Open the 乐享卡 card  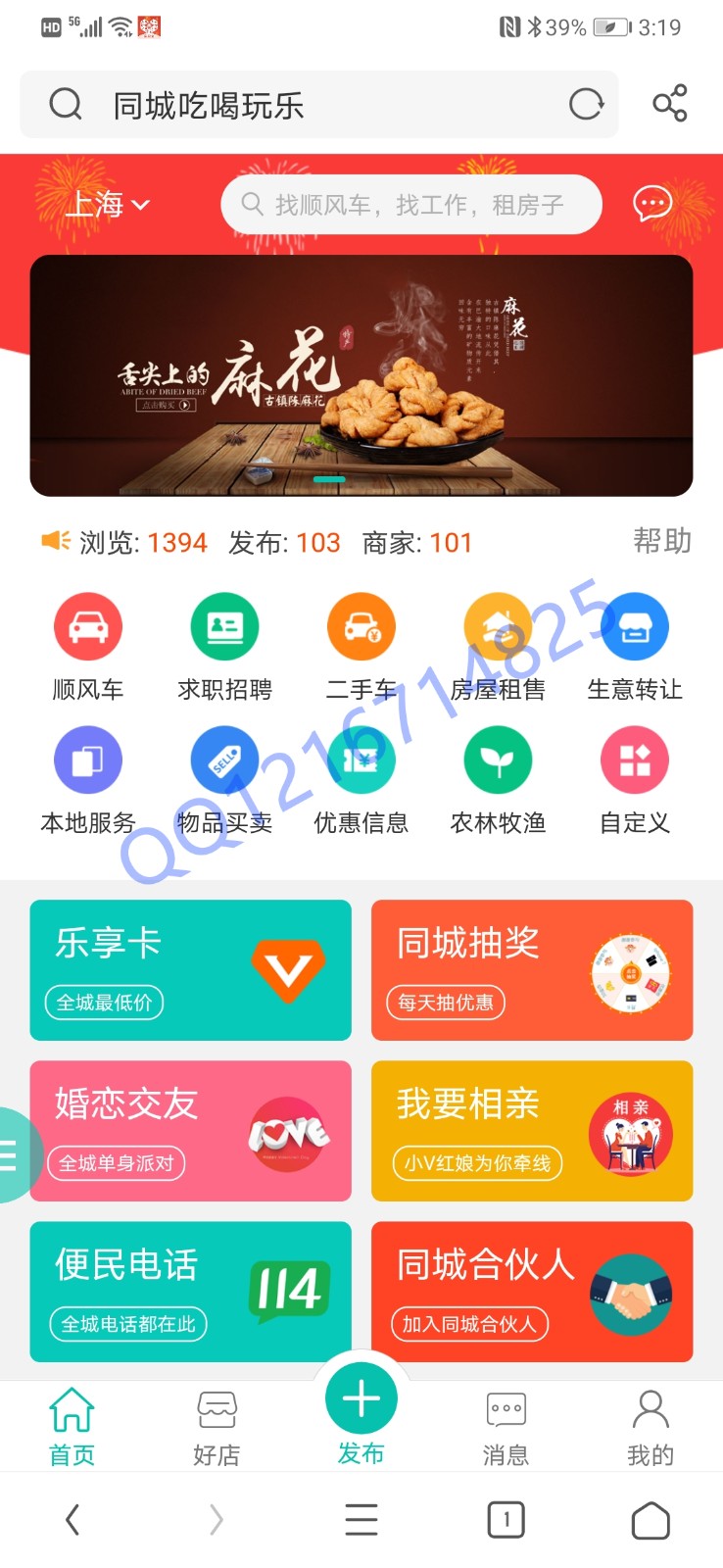(190, 970)
